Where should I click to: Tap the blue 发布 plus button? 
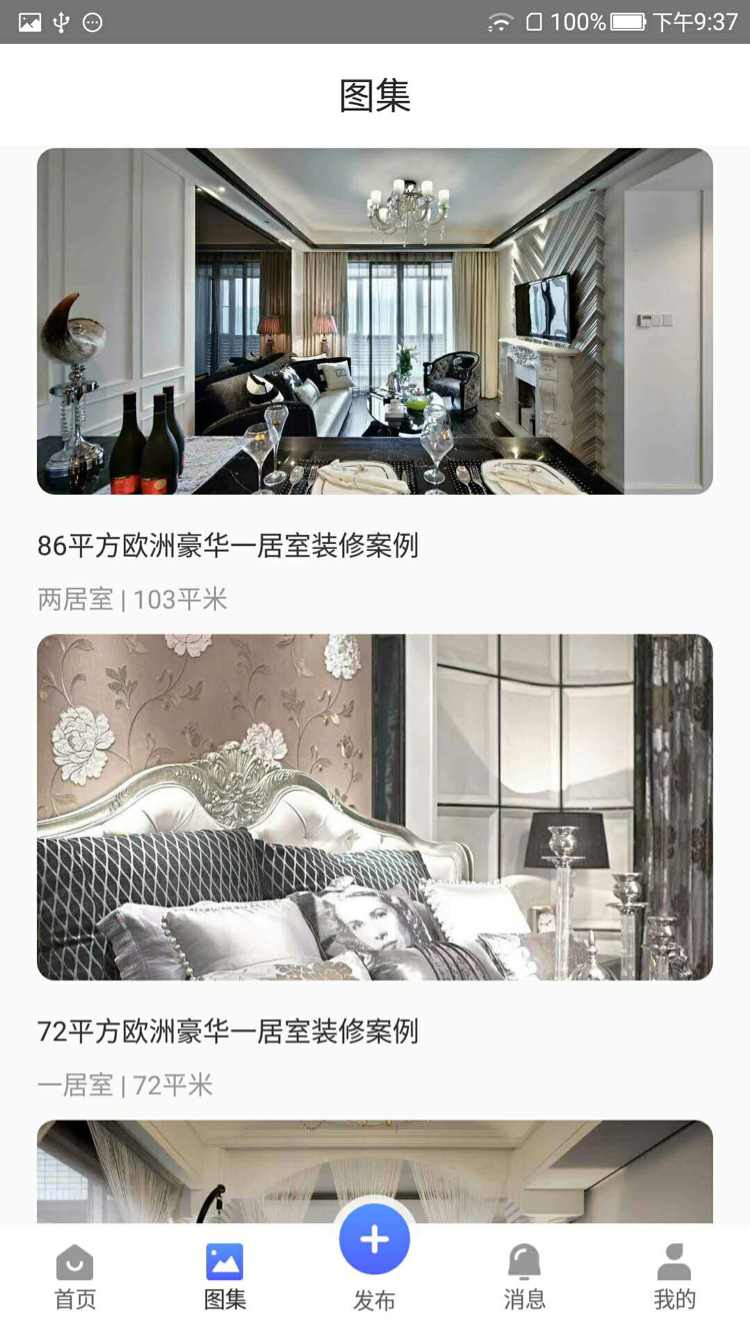coord(374,1240)
